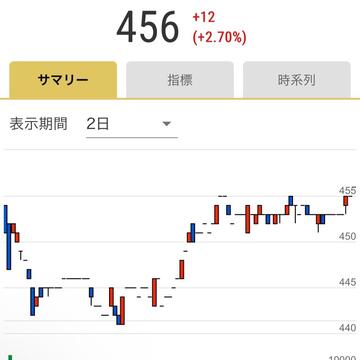Select the サマリー tab
The image size is (360, 360).
63,80
